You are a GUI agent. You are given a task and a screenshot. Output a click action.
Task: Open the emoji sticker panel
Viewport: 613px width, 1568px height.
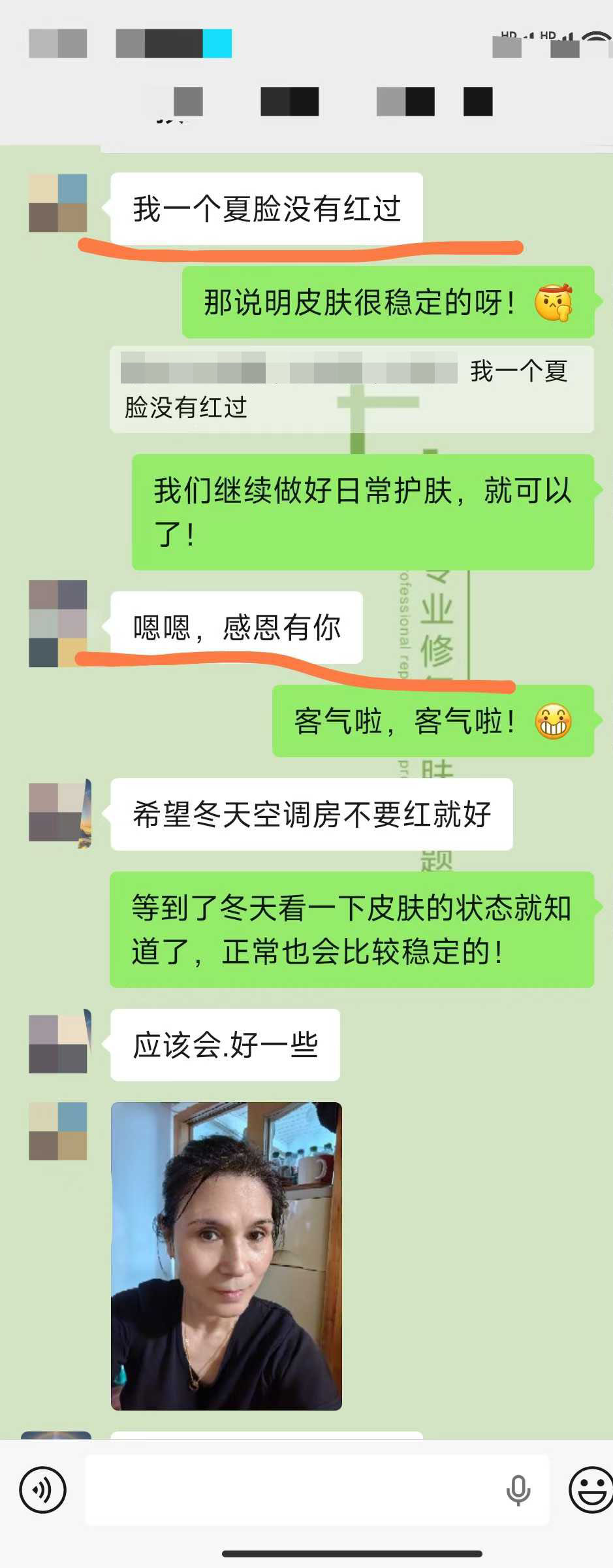[589, 1490]
